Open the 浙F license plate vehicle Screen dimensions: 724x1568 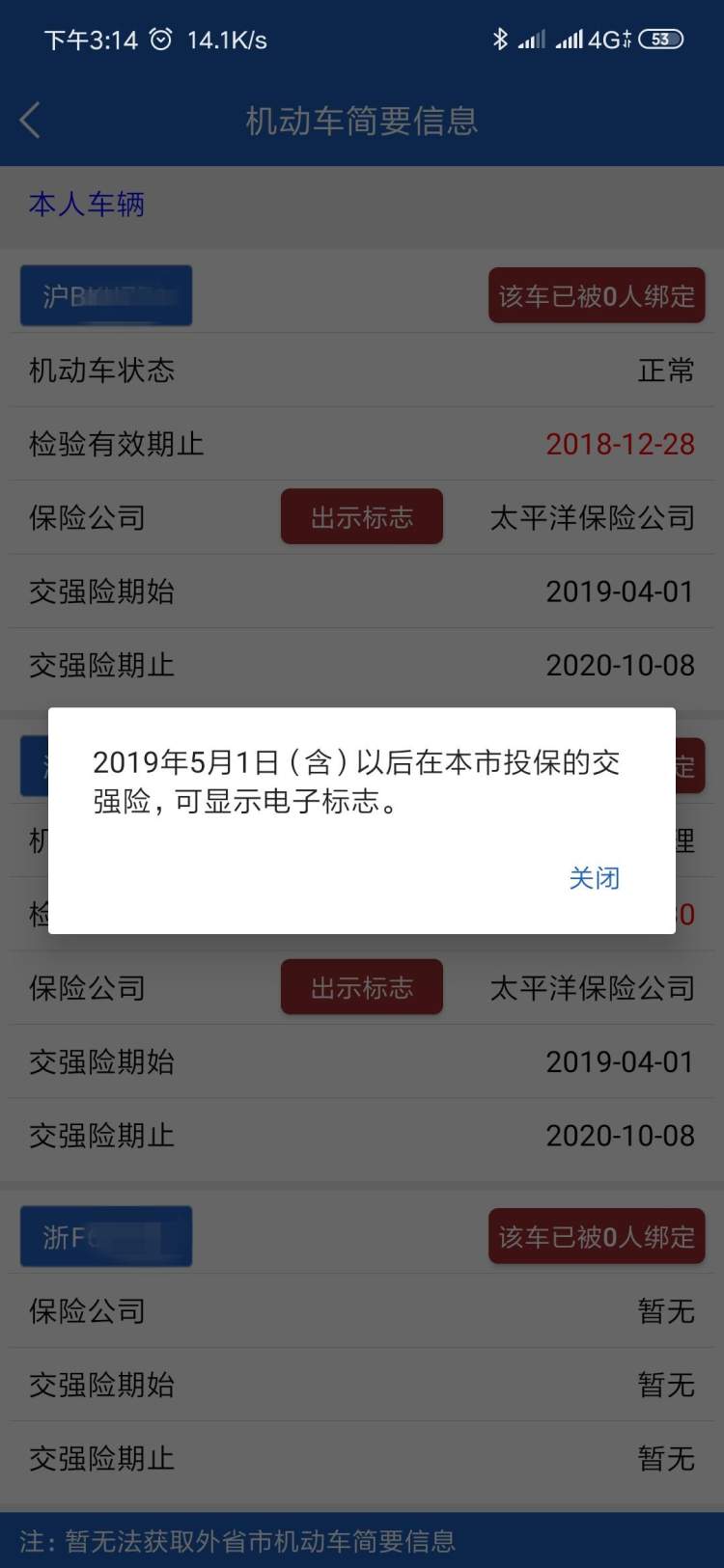(106, 1236)
